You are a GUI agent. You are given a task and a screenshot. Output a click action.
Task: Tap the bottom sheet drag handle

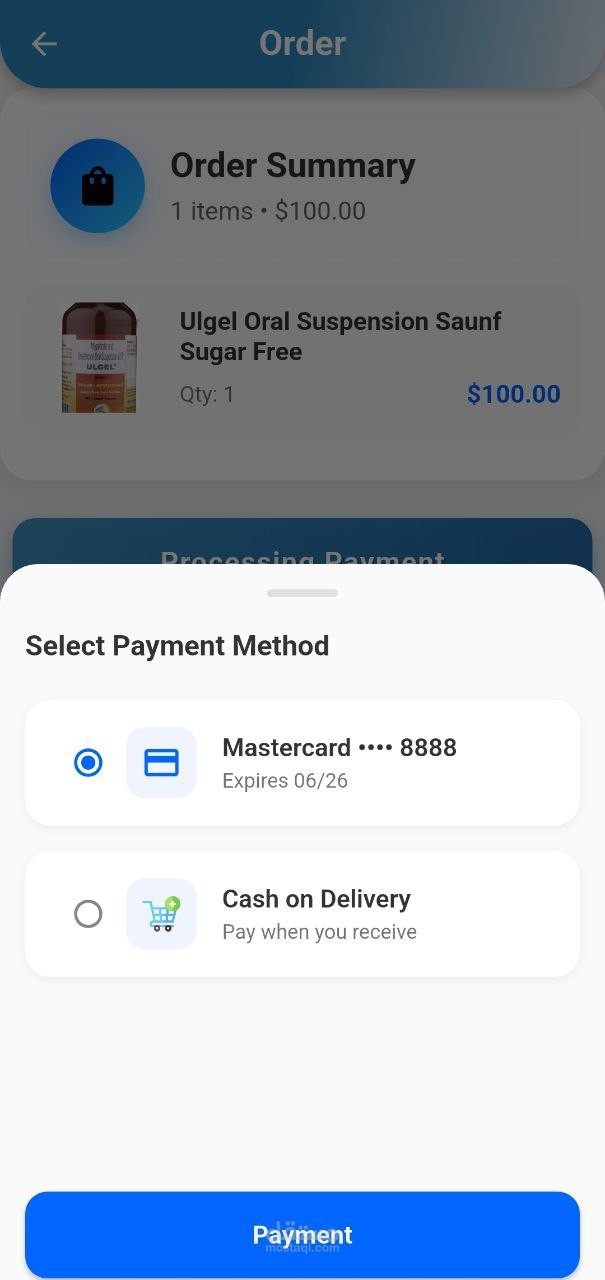point(302,593)
